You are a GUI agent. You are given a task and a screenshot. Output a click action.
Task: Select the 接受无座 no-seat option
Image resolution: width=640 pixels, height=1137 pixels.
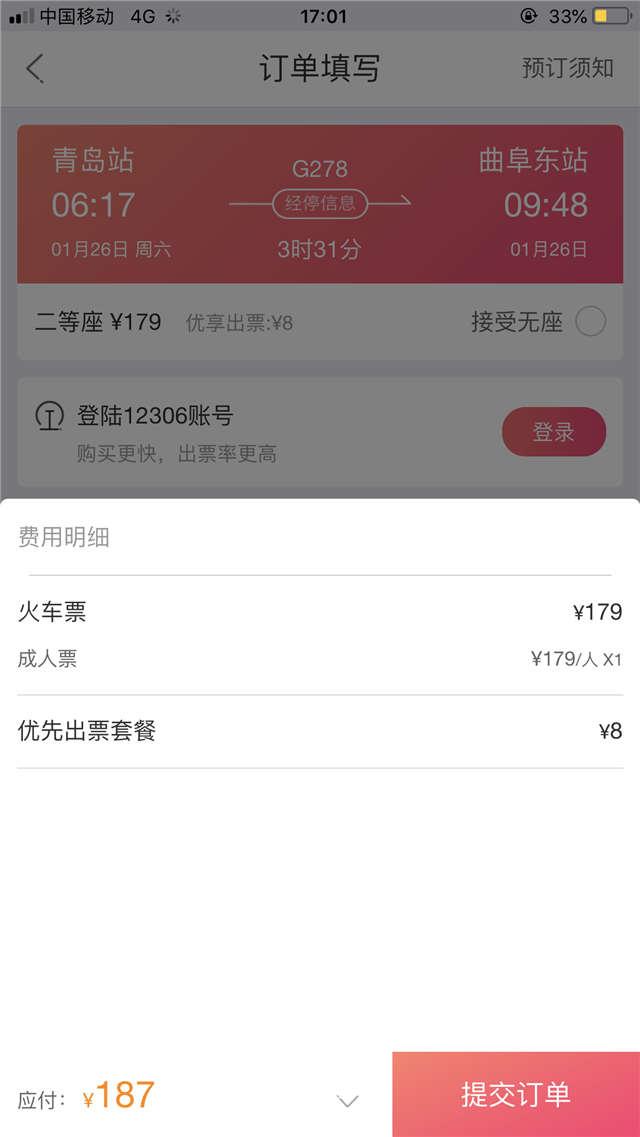coord(590,322)
